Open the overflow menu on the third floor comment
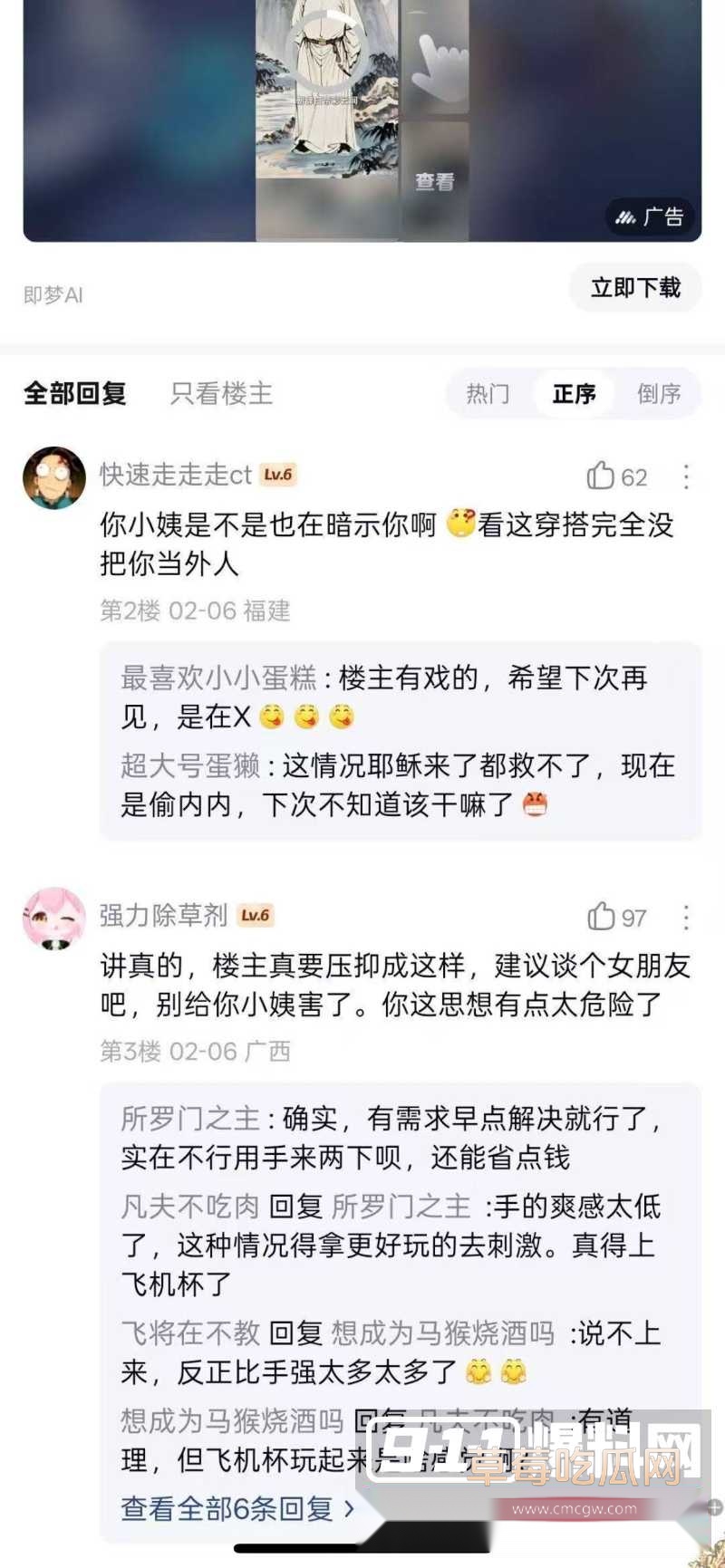The width and height of the screenshot is (725, 1568). point(686,918)
